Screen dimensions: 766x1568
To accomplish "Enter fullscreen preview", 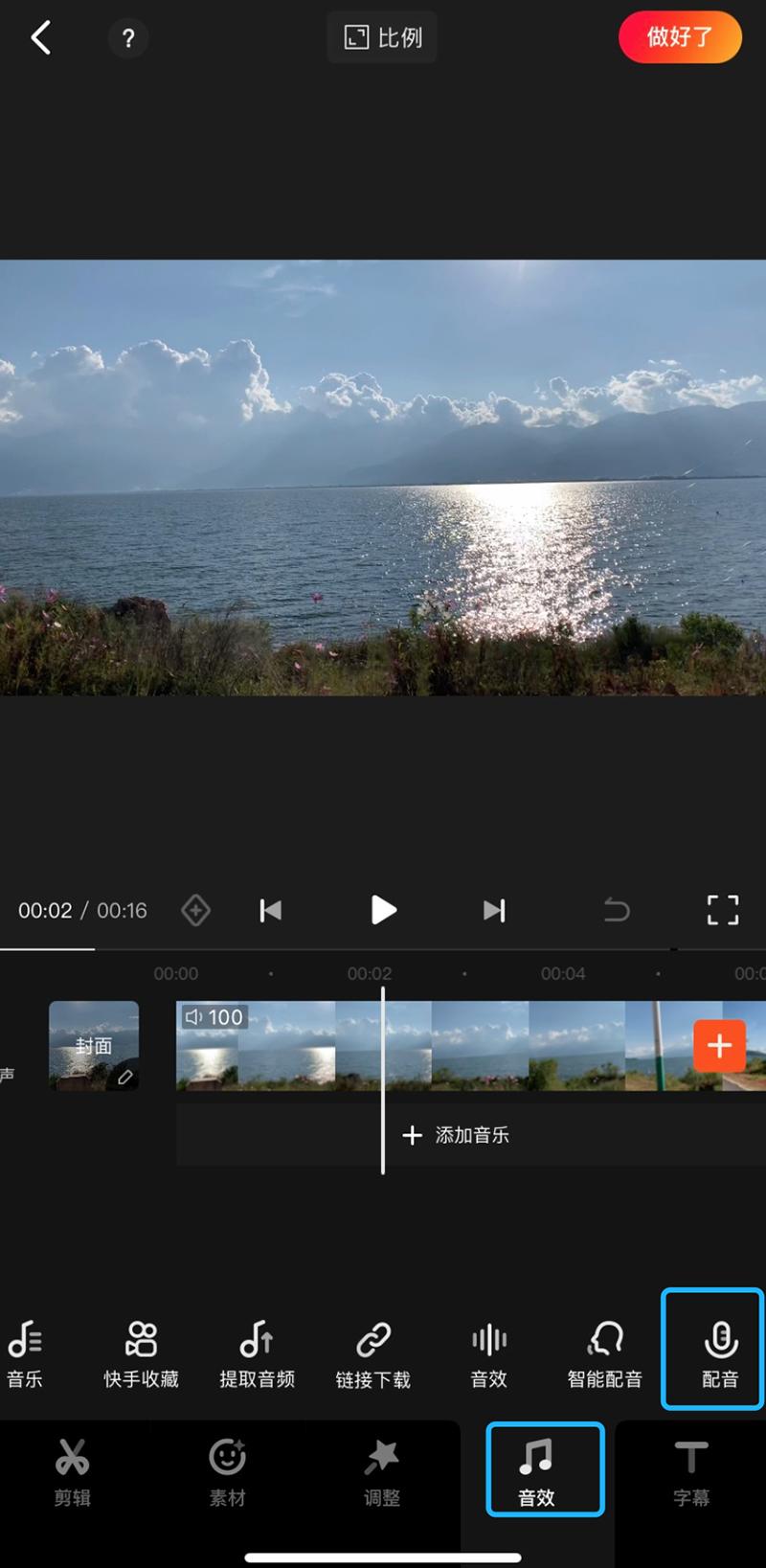I will [723, 910].
